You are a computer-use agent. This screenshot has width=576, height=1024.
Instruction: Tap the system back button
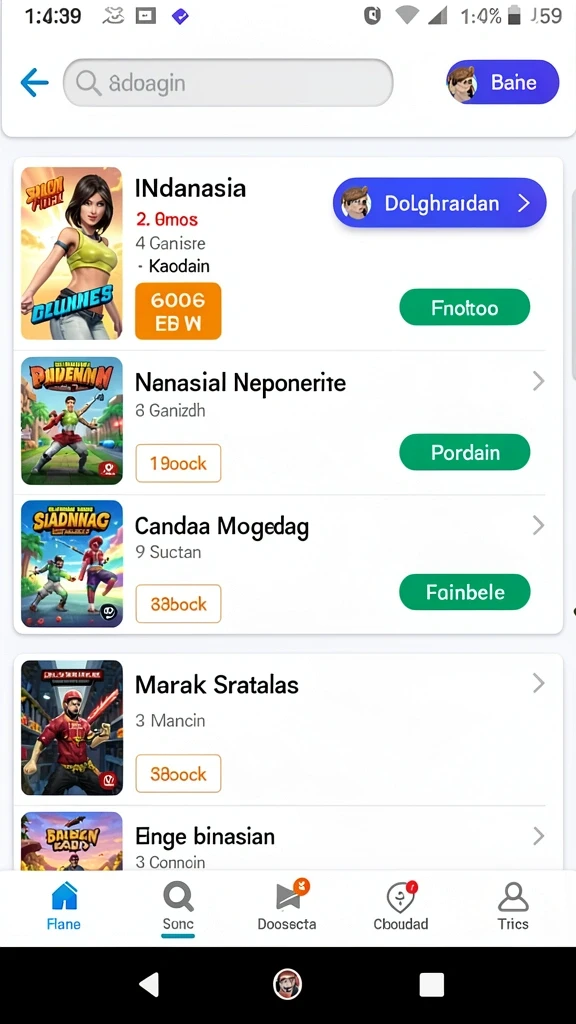(x=150, y=984)
